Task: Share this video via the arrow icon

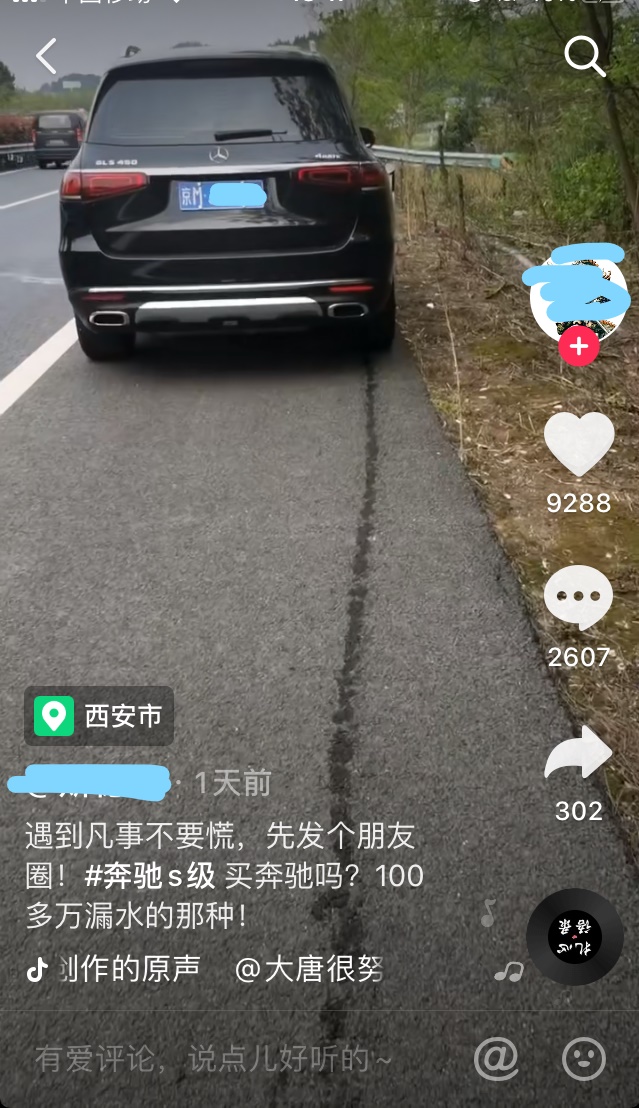Action: [578, 754]
